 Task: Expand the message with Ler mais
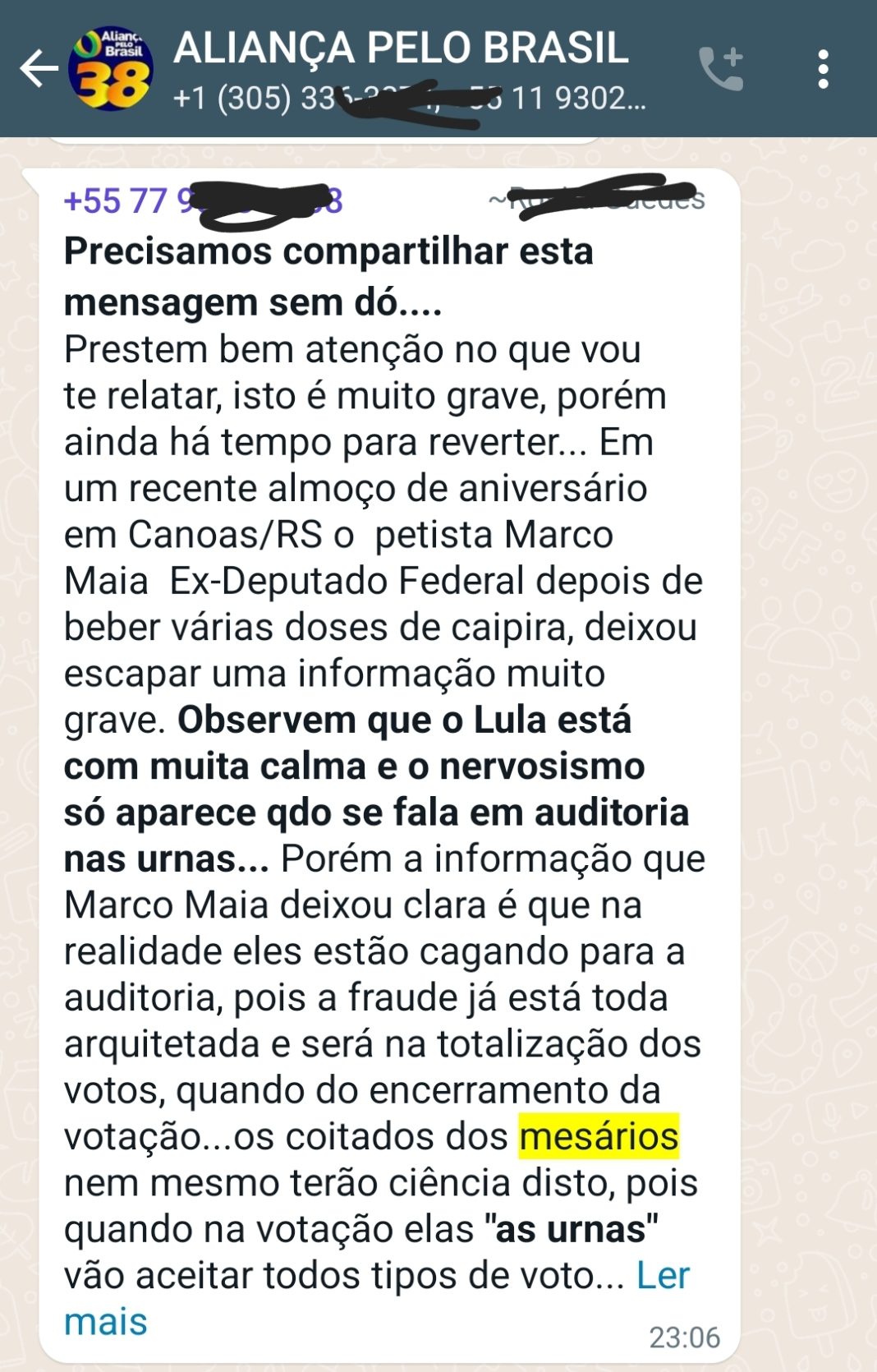tap(663, 1276)
